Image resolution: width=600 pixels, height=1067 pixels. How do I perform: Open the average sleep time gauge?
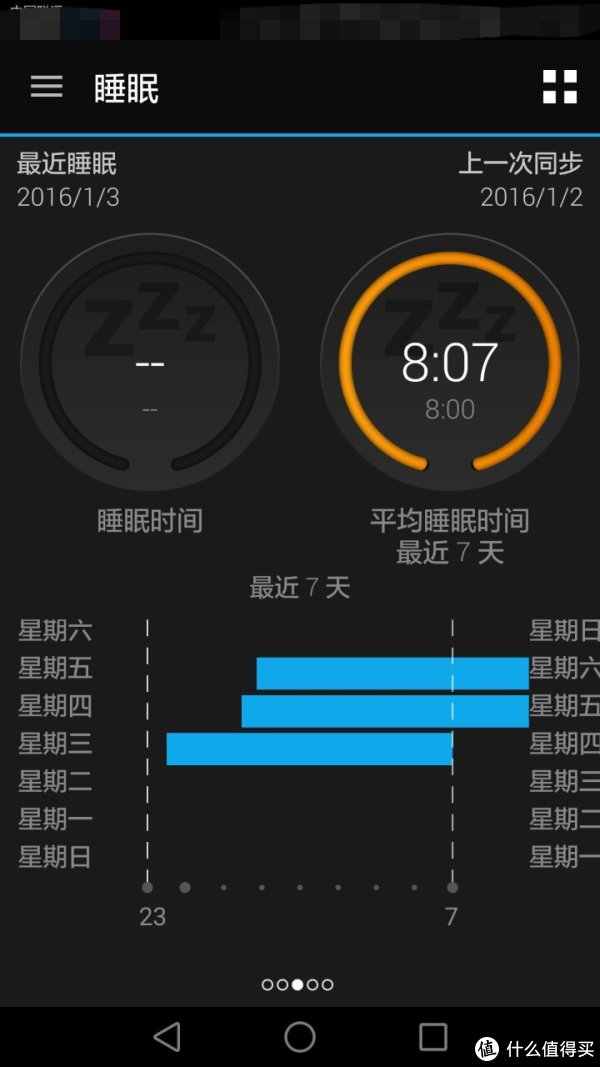point(450,363)
